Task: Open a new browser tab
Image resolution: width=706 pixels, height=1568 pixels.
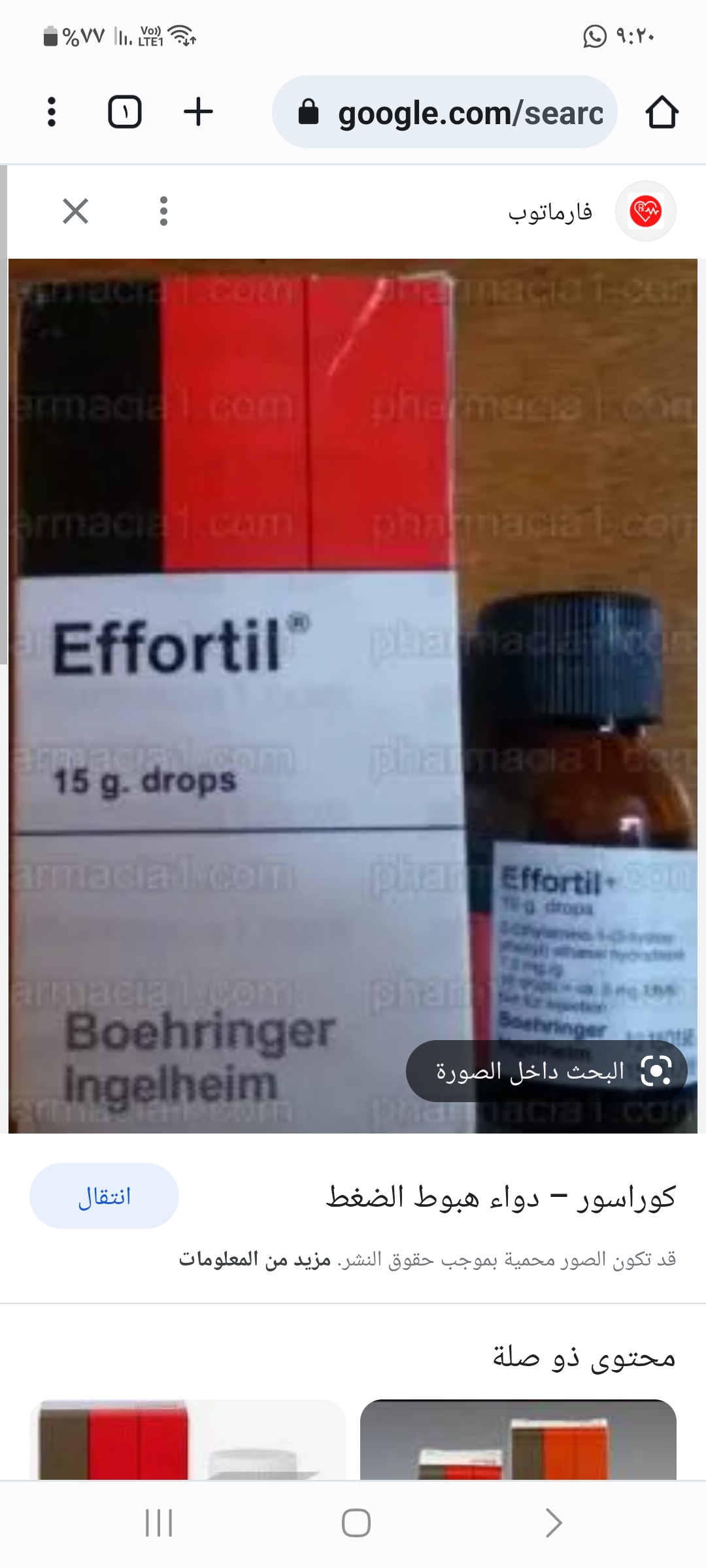Action: [198, 112]
